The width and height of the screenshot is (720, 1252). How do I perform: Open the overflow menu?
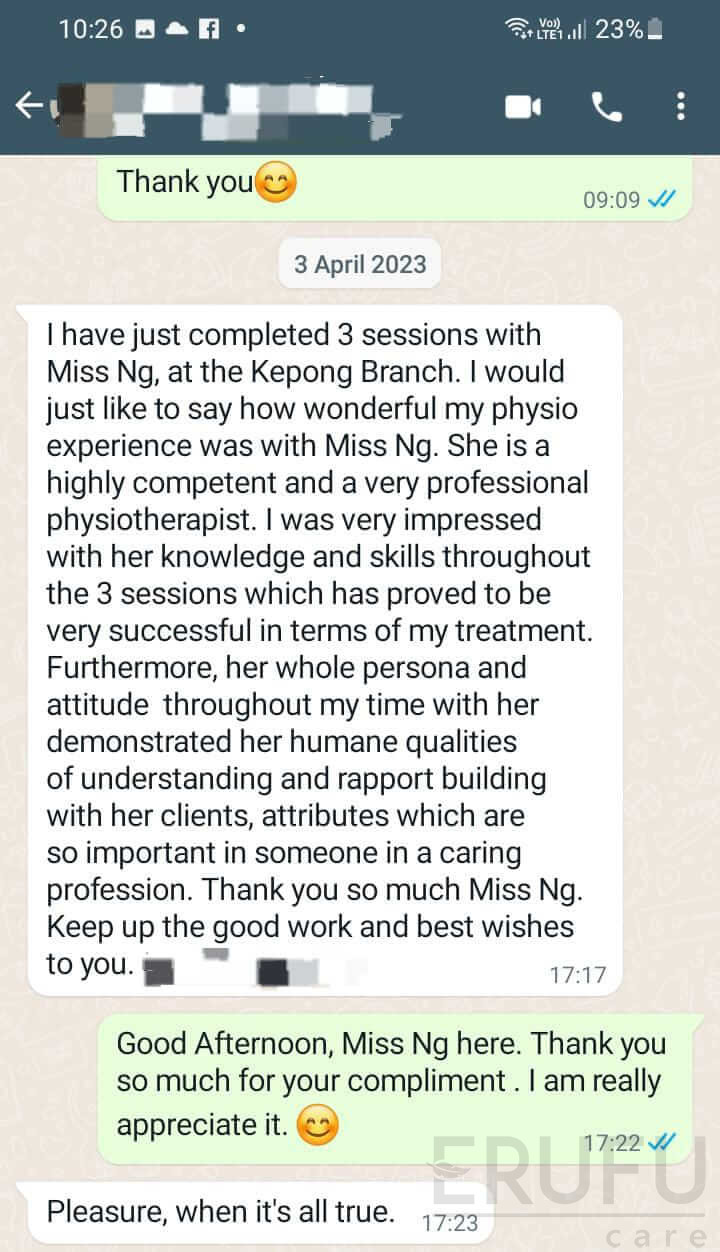[x=681, y=106]
